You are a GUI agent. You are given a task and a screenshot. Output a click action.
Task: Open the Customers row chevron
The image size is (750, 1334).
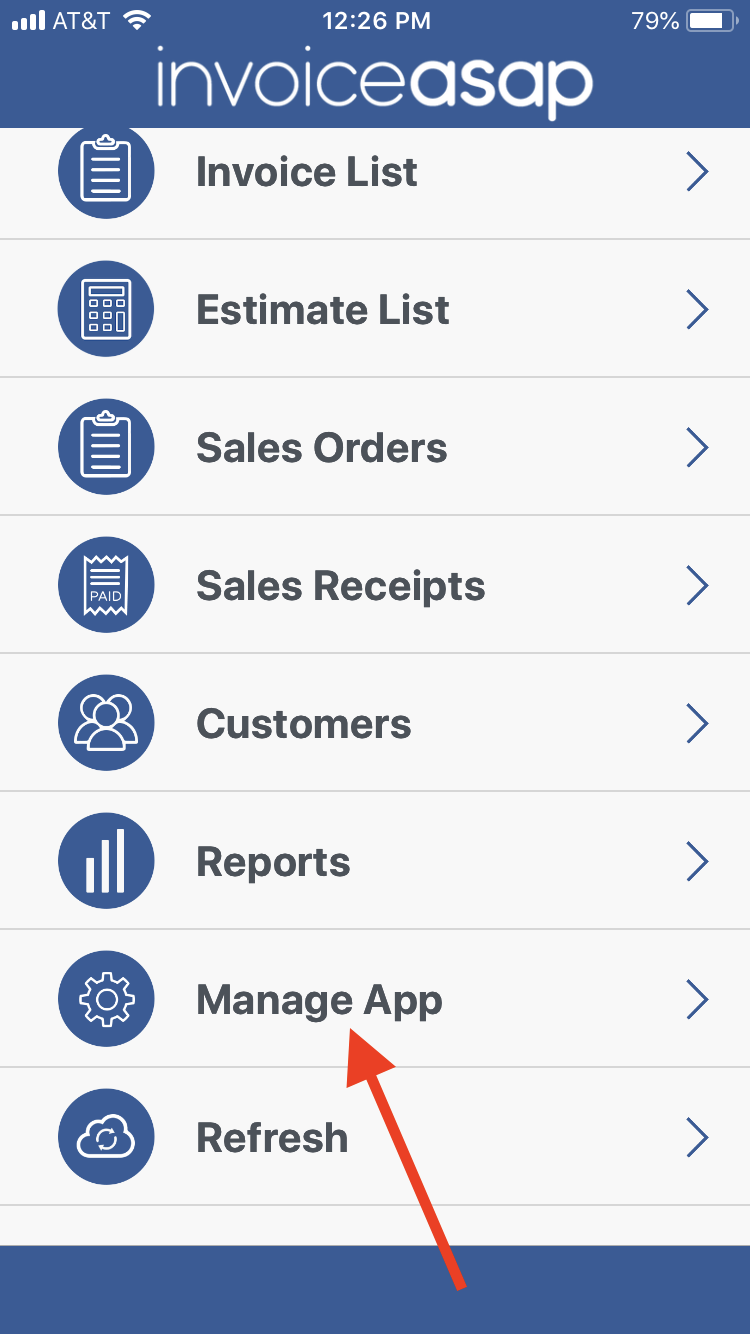point(698,723)
